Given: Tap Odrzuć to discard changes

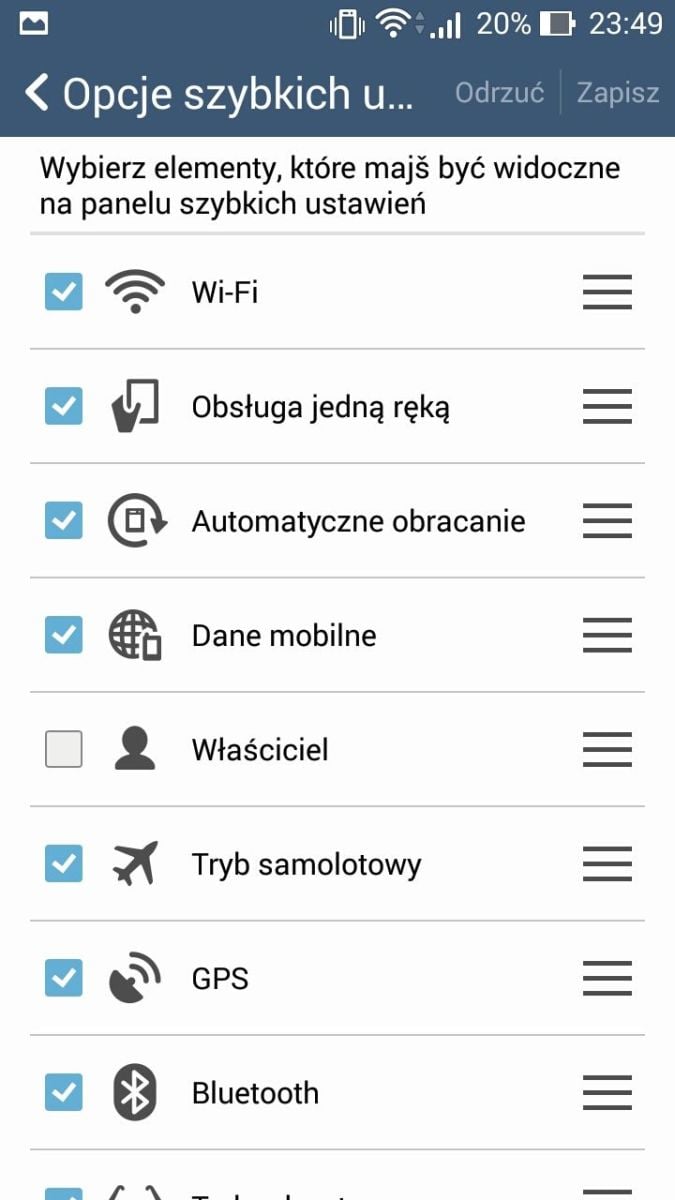Looking at the screenshot, I should tap(500, 93).
